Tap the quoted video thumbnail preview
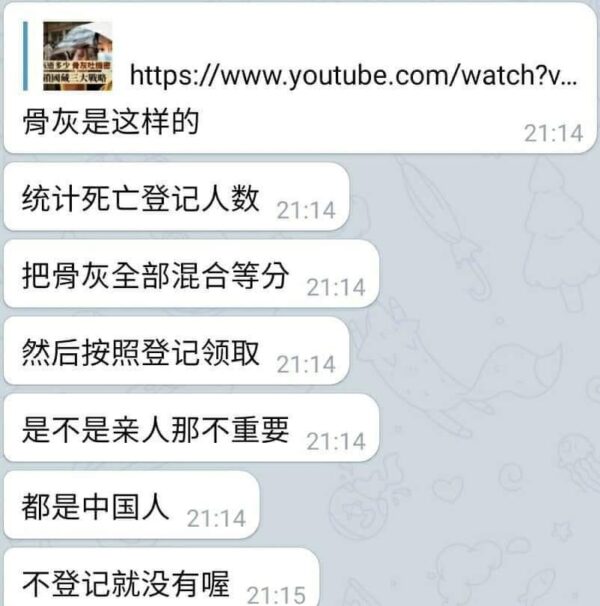Screen dimensions: 600x606 point(78,53)
